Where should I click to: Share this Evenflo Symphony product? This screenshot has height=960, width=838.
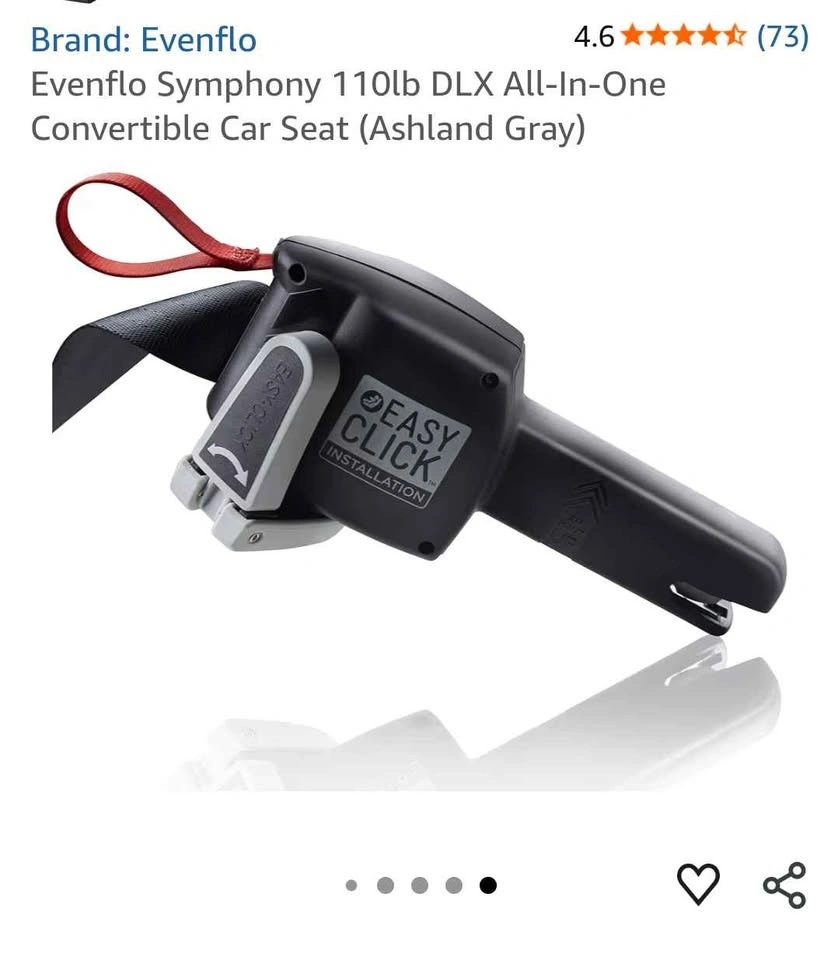click(x=784, y=884)
